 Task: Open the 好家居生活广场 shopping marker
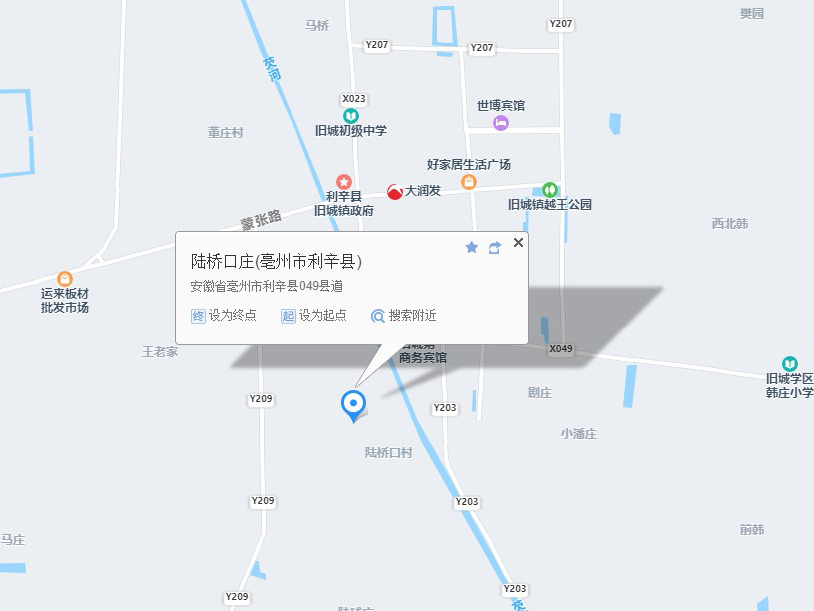(x=468, y=182)
